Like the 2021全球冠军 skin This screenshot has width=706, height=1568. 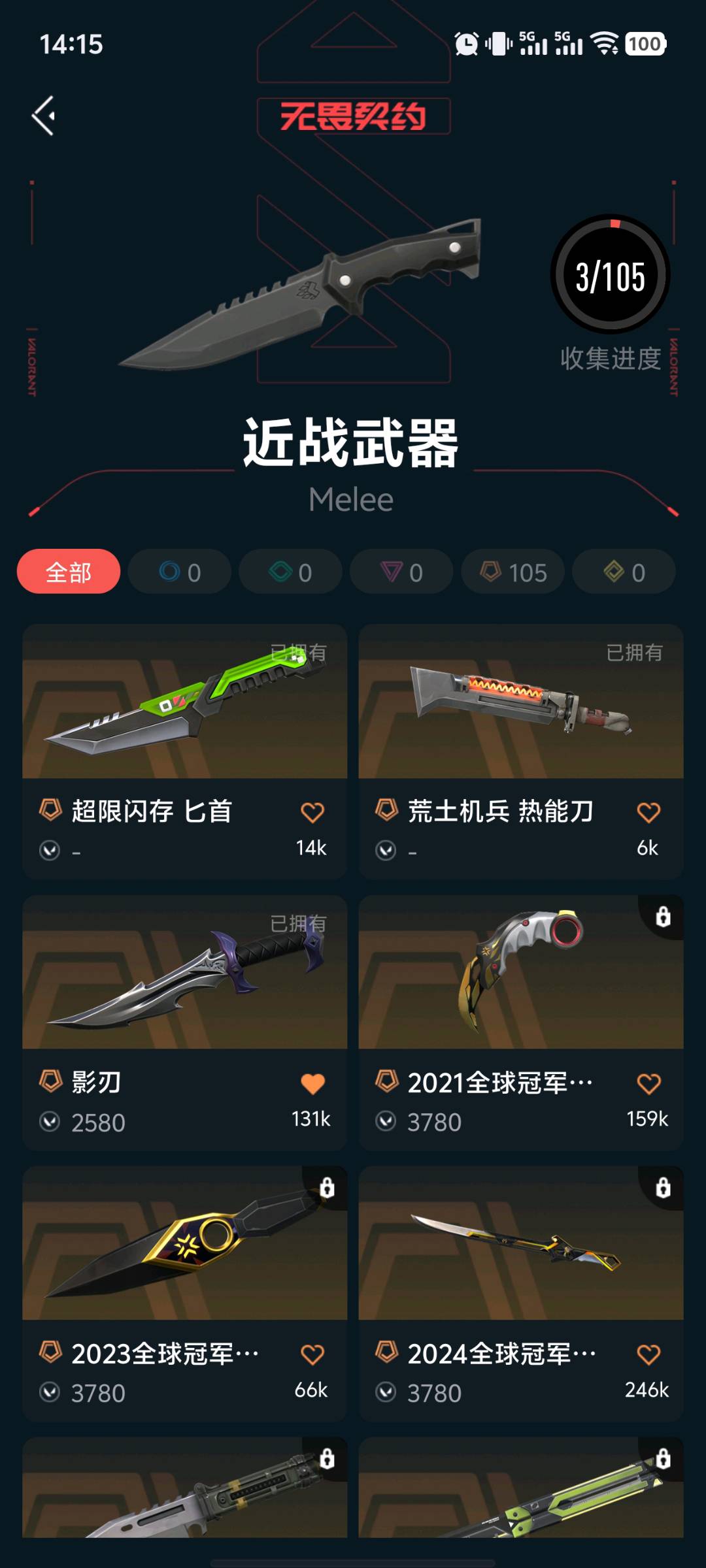pyautogui.click(x=648, y=1083)
